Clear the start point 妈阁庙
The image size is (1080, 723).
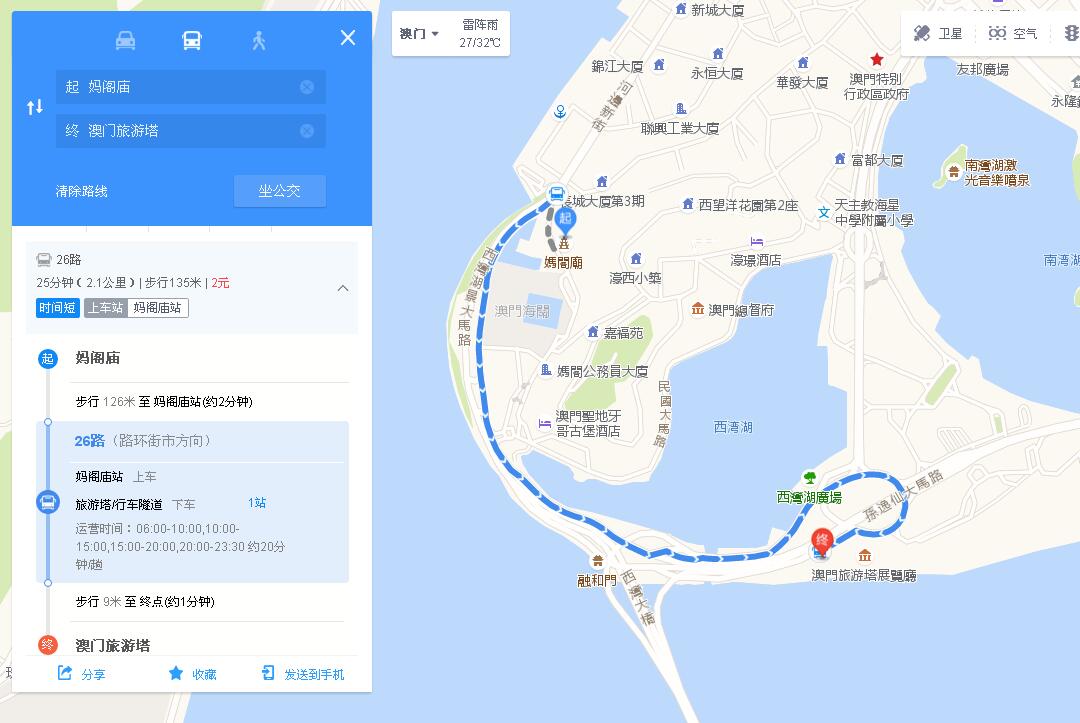click(x=307, y=87)
